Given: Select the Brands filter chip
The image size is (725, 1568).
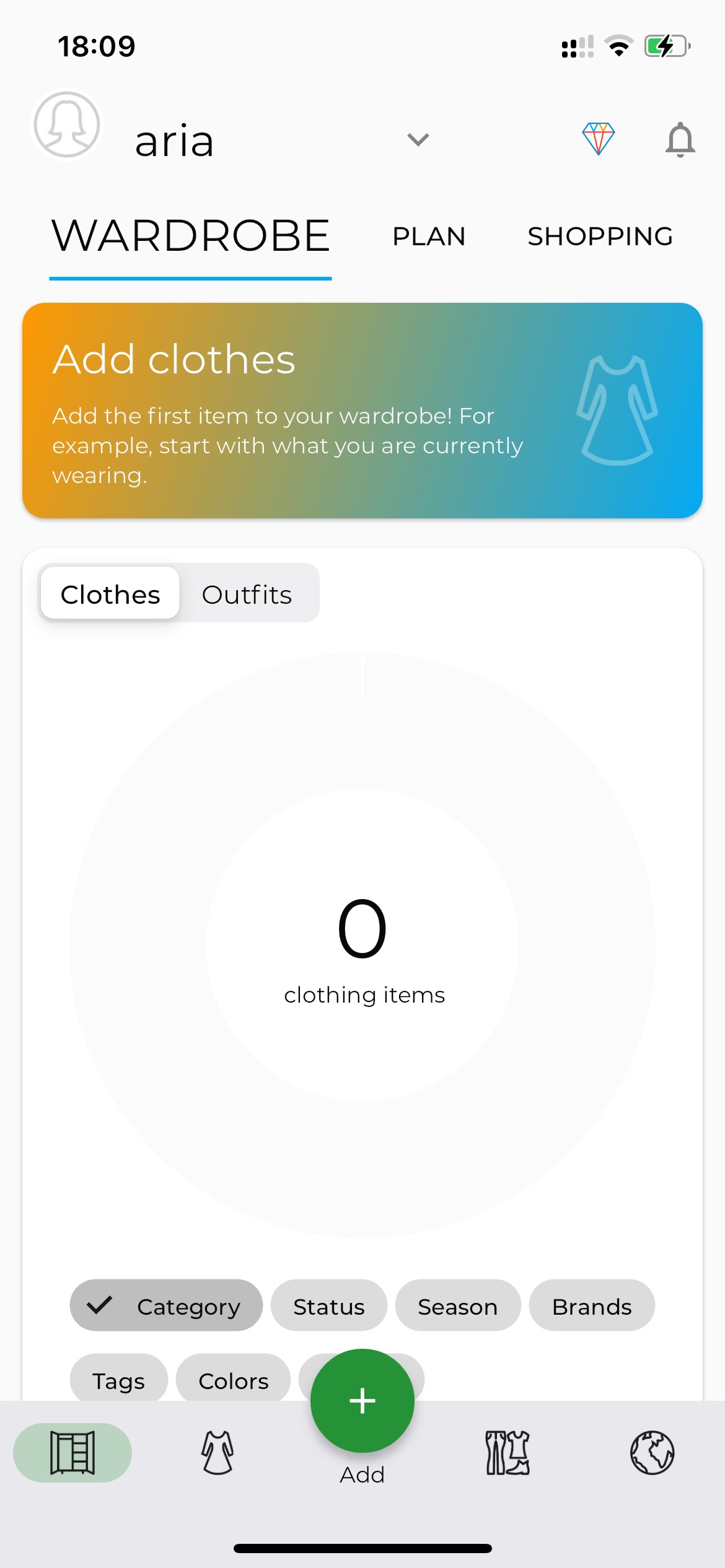Looking at the screenshot, I should [x=592, y=1305].
